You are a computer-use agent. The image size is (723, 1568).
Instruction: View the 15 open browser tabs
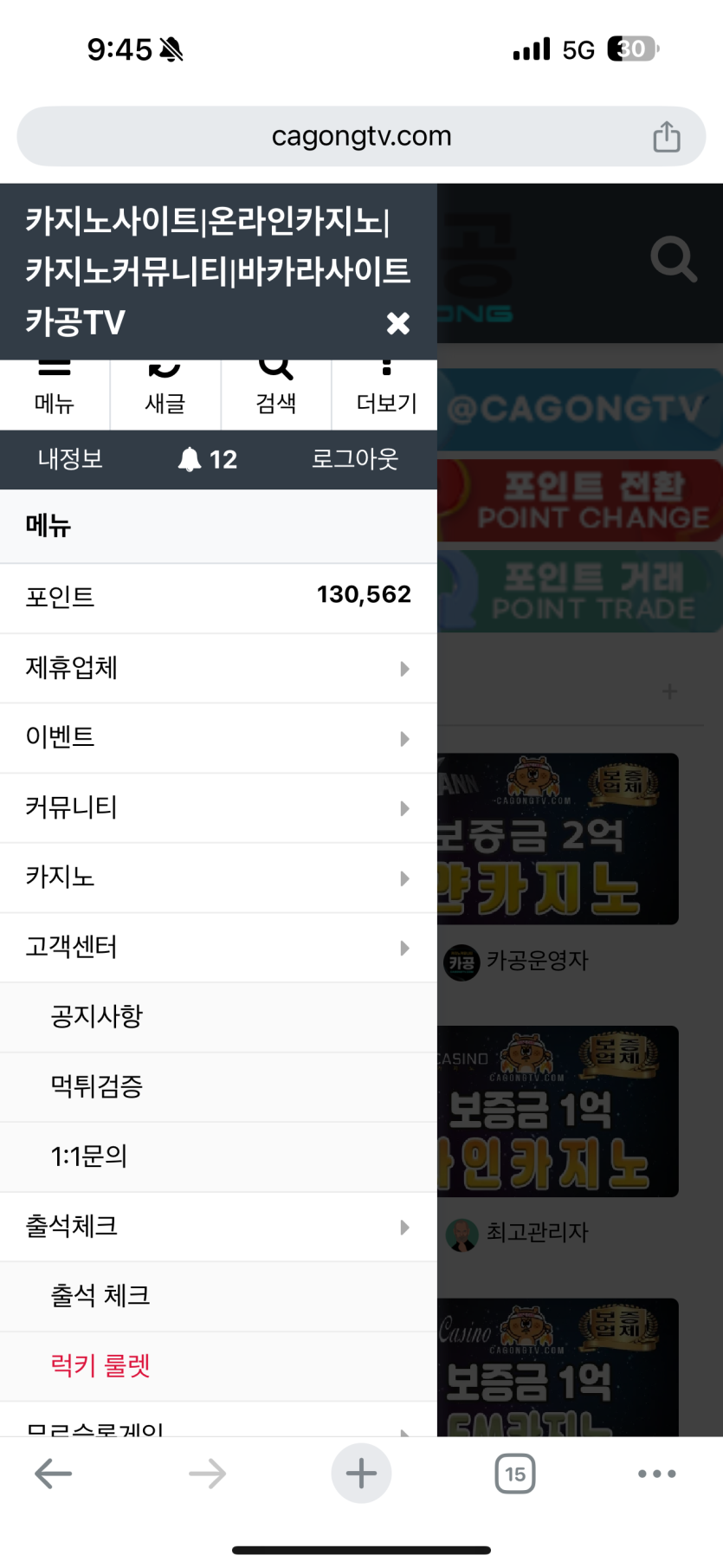pos(515,1474)
